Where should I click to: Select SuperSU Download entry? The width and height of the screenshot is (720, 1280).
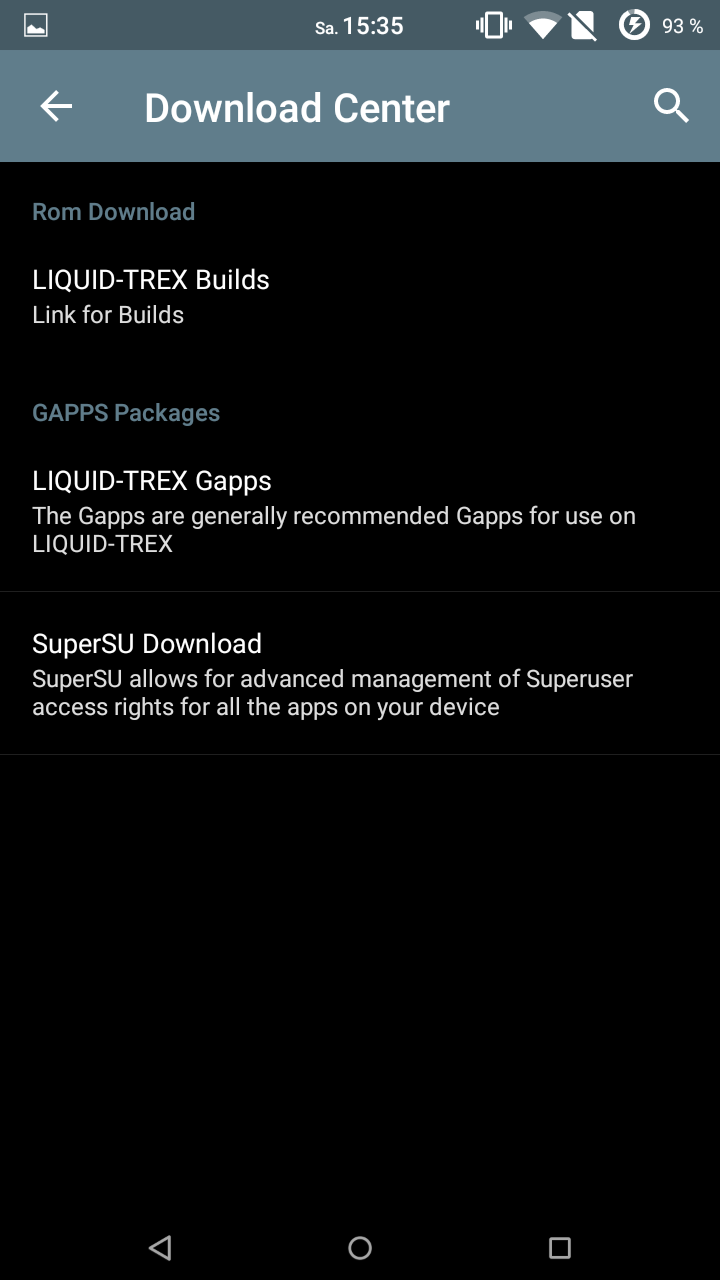(x=360, y=674)
